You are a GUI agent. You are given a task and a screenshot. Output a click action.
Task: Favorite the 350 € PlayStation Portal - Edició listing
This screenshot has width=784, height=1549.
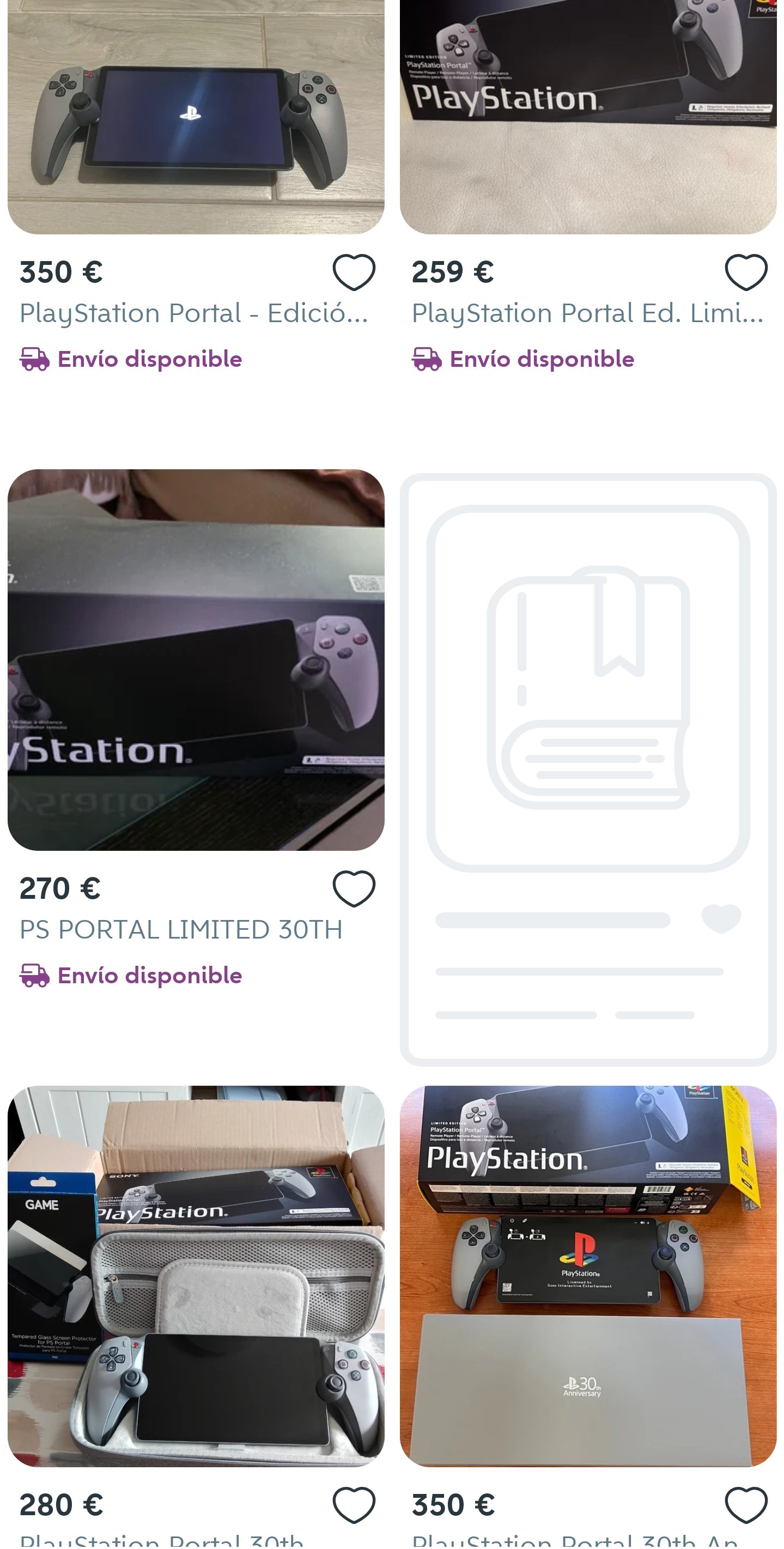point(354,273)
